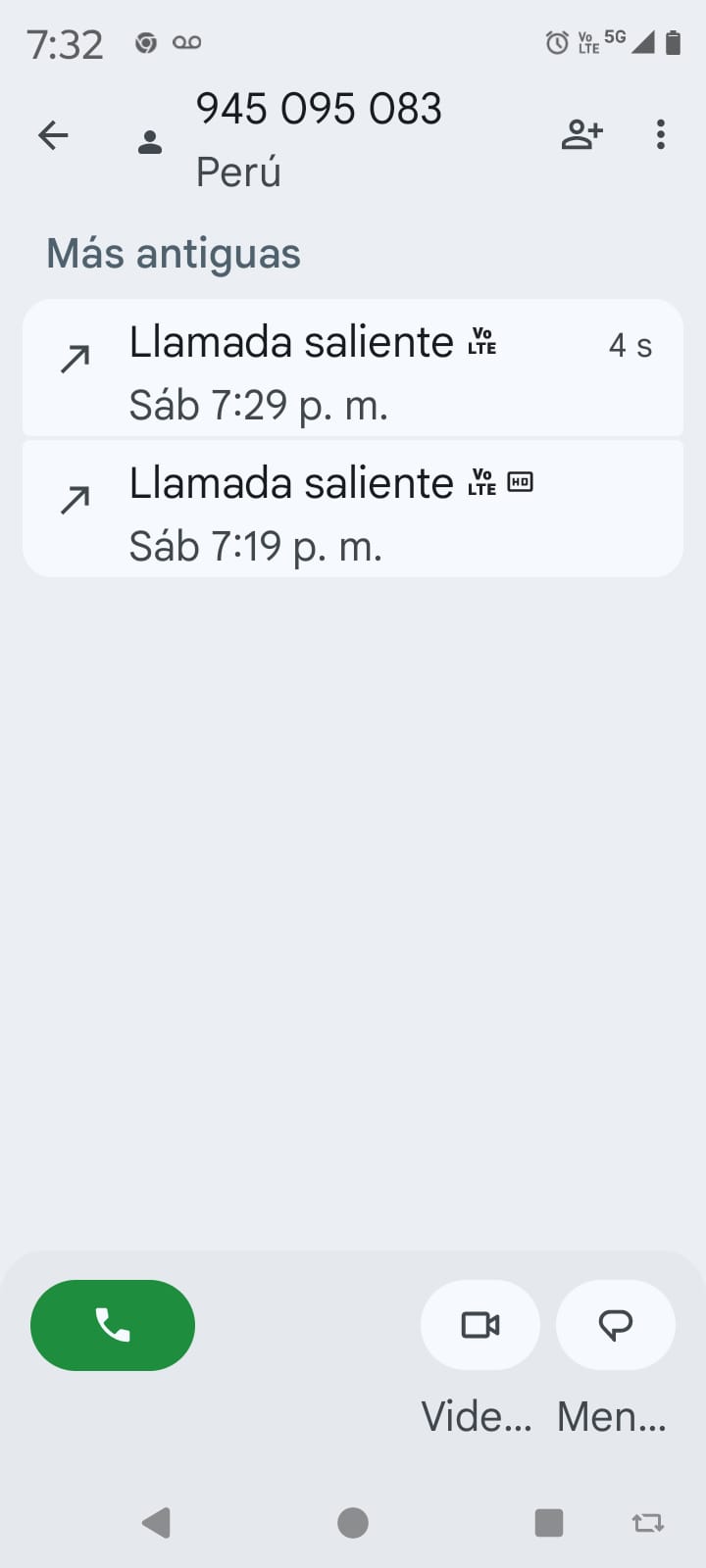Go back using the top arrow
The image size is (706, 1568).
pos(53,135)
